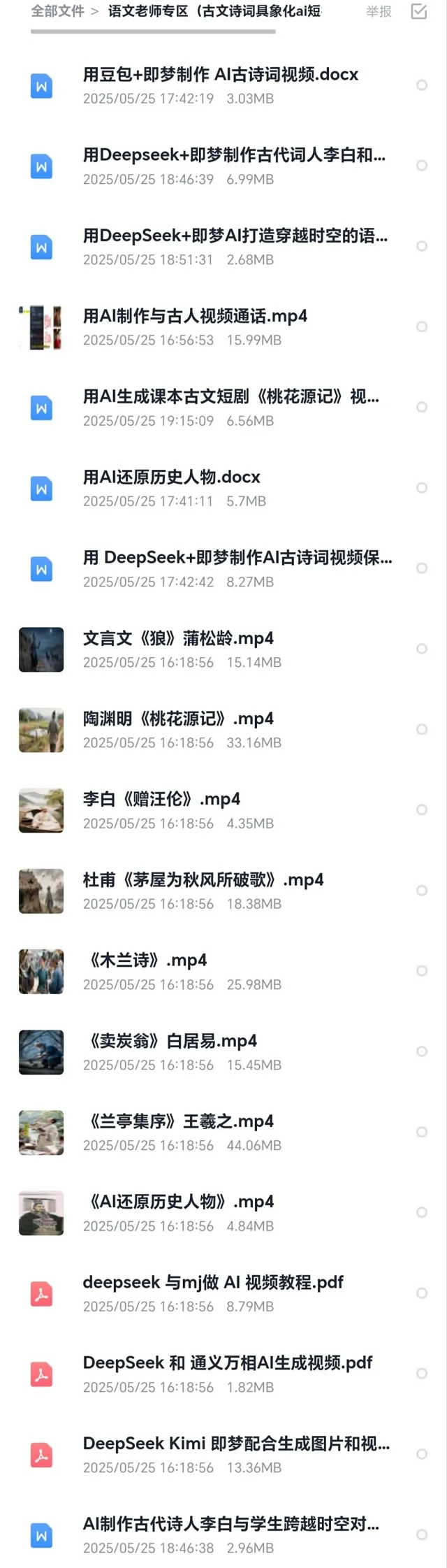This screenshot has height=1568, width=447.
Task: Open 《卖炭翁》白居易.mp4 video
Action: pyautogui.click(x=170, y=1041)
